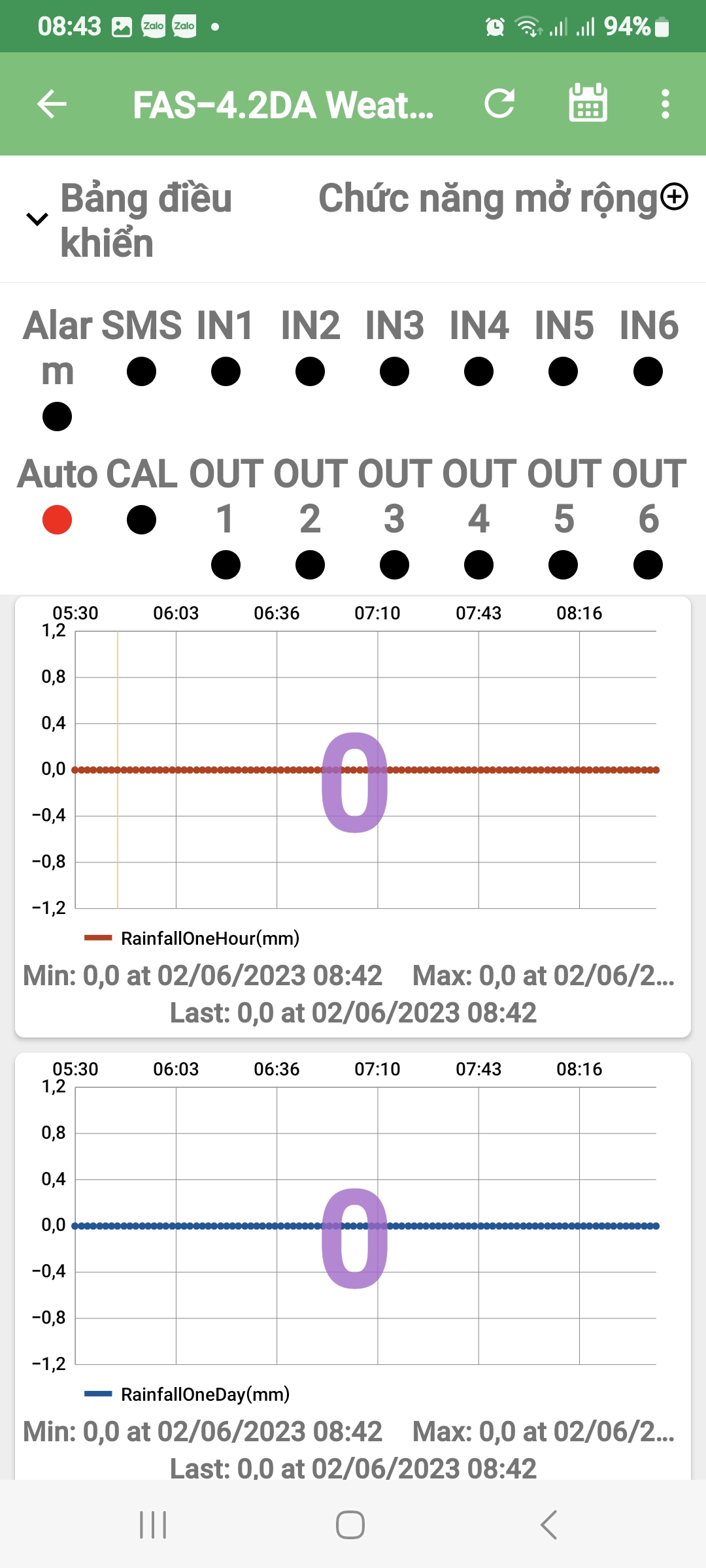Toggle the Auto mode indicator
The image size is (706, 1568).
(57, 520)
